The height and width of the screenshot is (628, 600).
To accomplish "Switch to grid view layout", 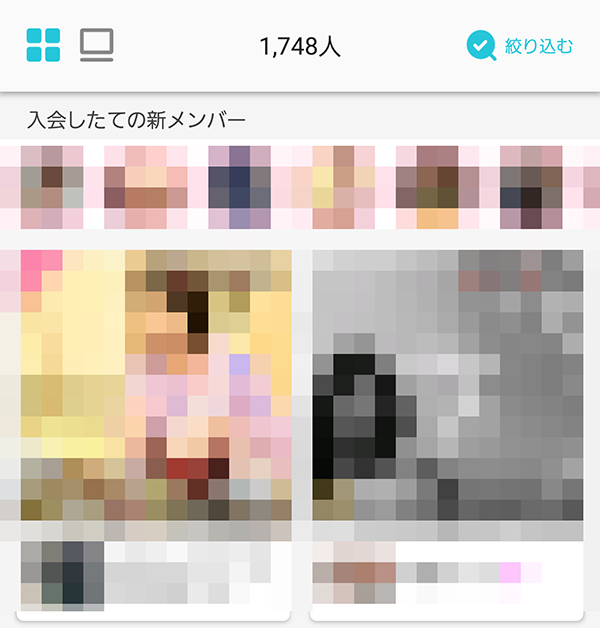I will click(43, 45).
